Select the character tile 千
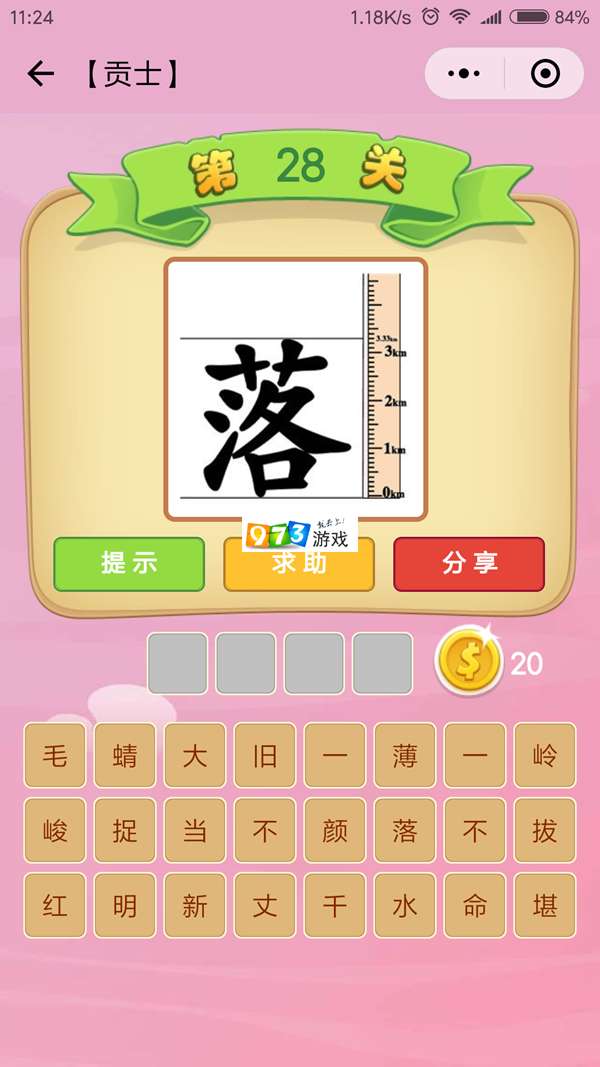600x1067 pixels. (335, 905)
